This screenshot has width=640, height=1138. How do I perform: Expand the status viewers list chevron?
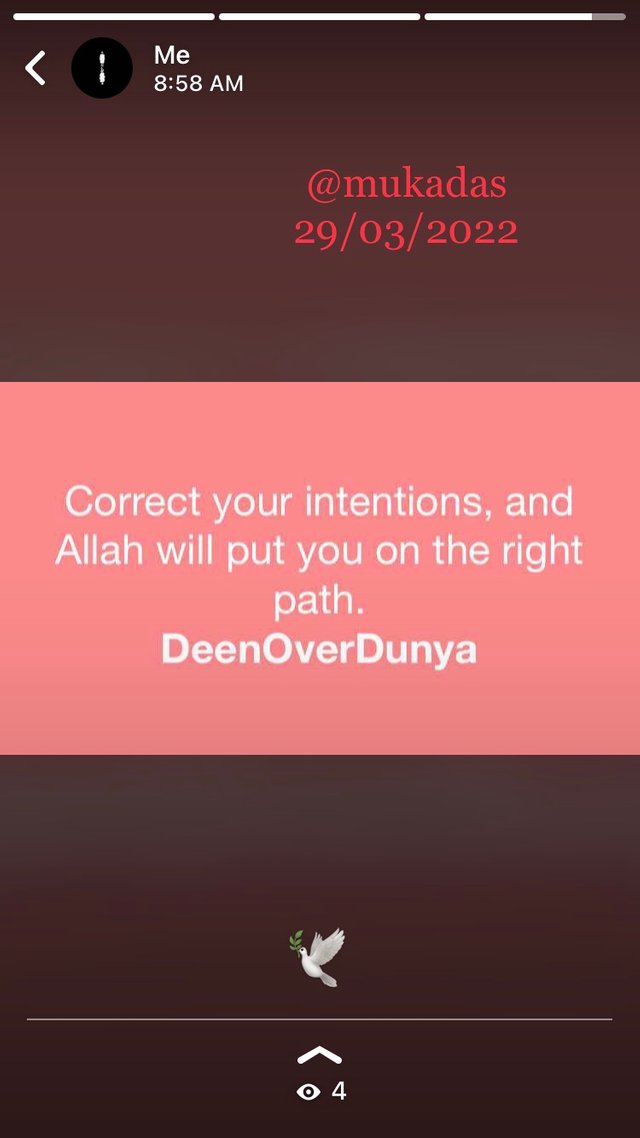point(320,1054)
